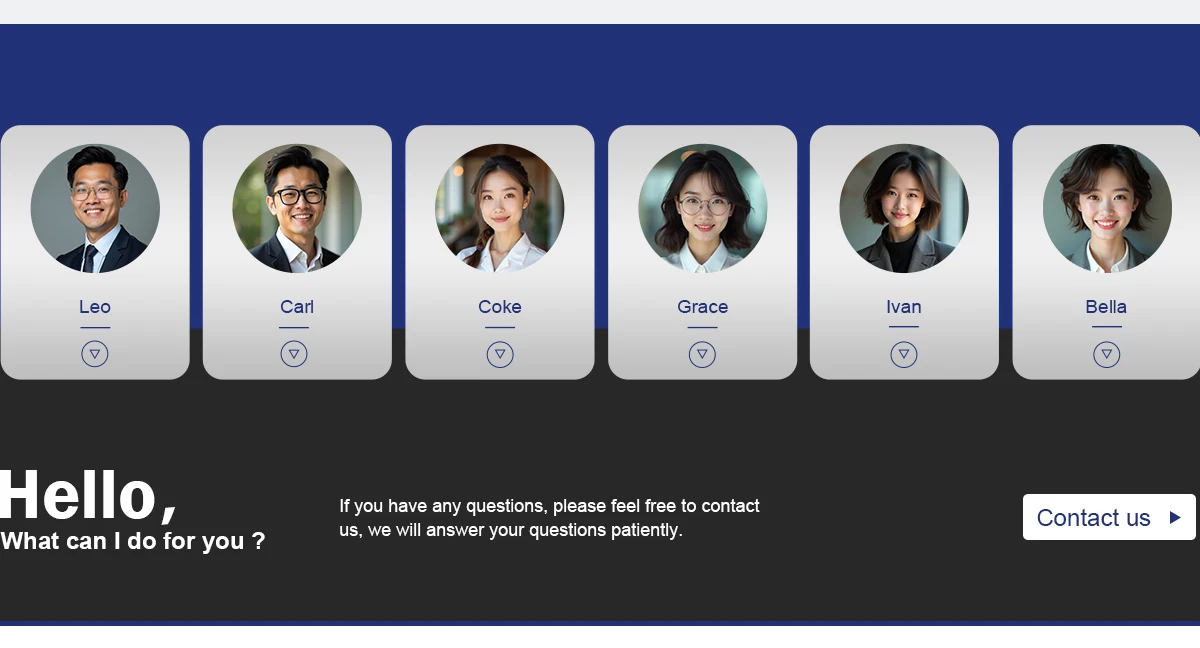Image resolution: width=1200 pixels, height=648 pixels.
Task: Tap the Contact us button
Action: coord(1109,517)
